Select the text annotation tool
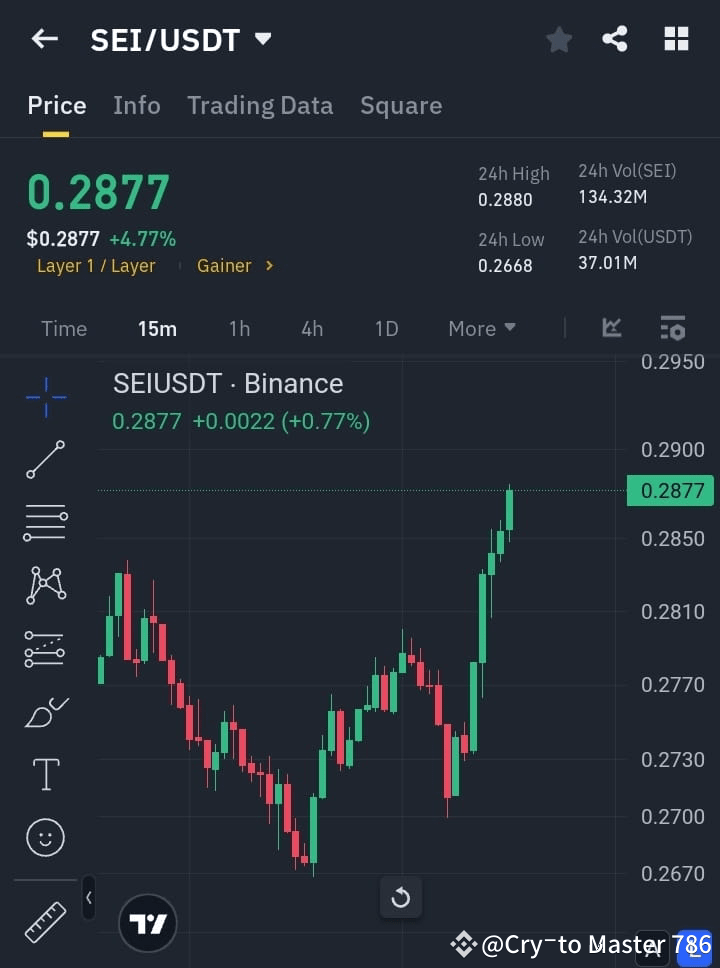This screenshot has height=968, width=720. (x=45, y=774)
